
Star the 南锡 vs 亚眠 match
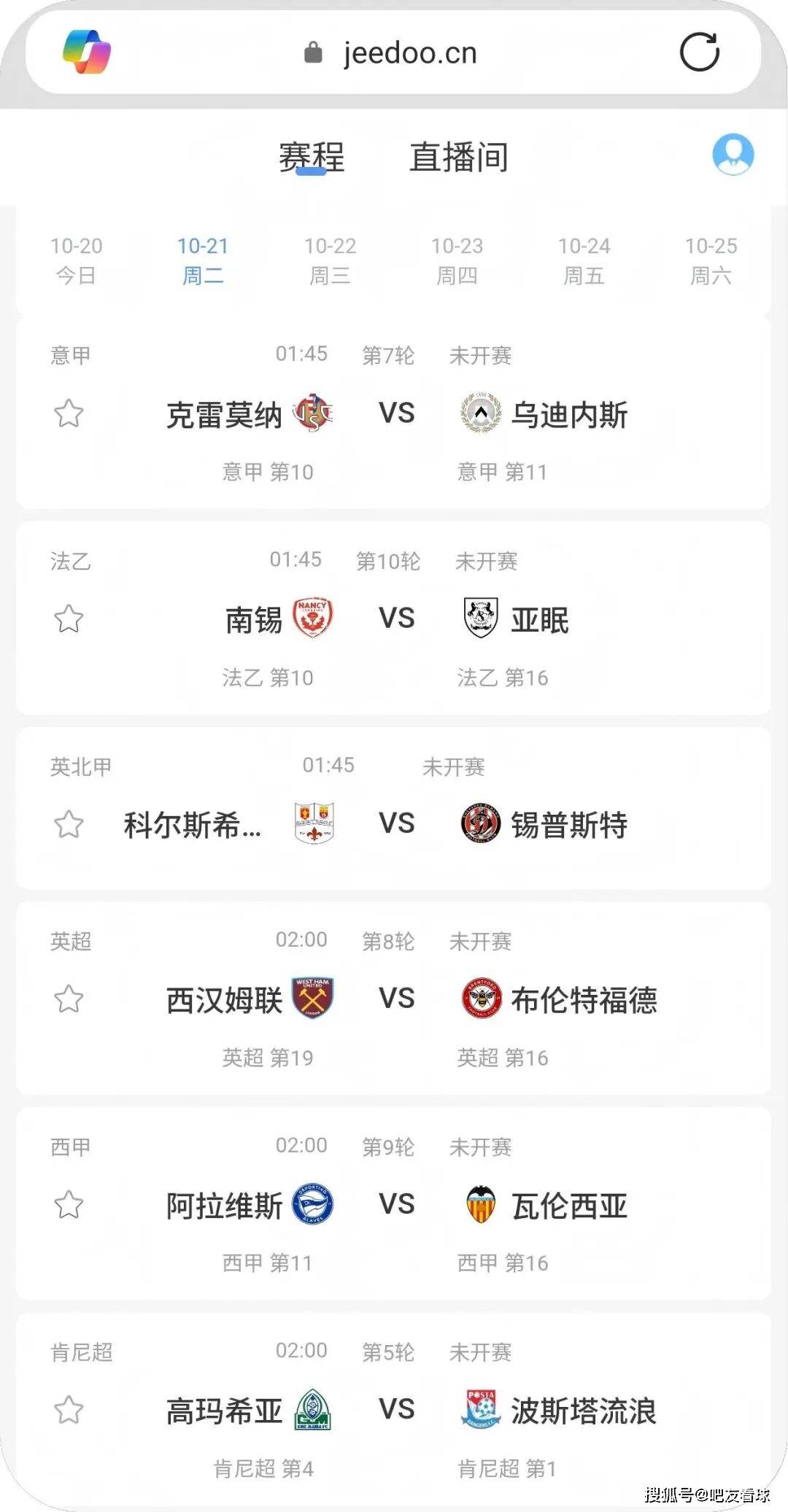[69, 619]
